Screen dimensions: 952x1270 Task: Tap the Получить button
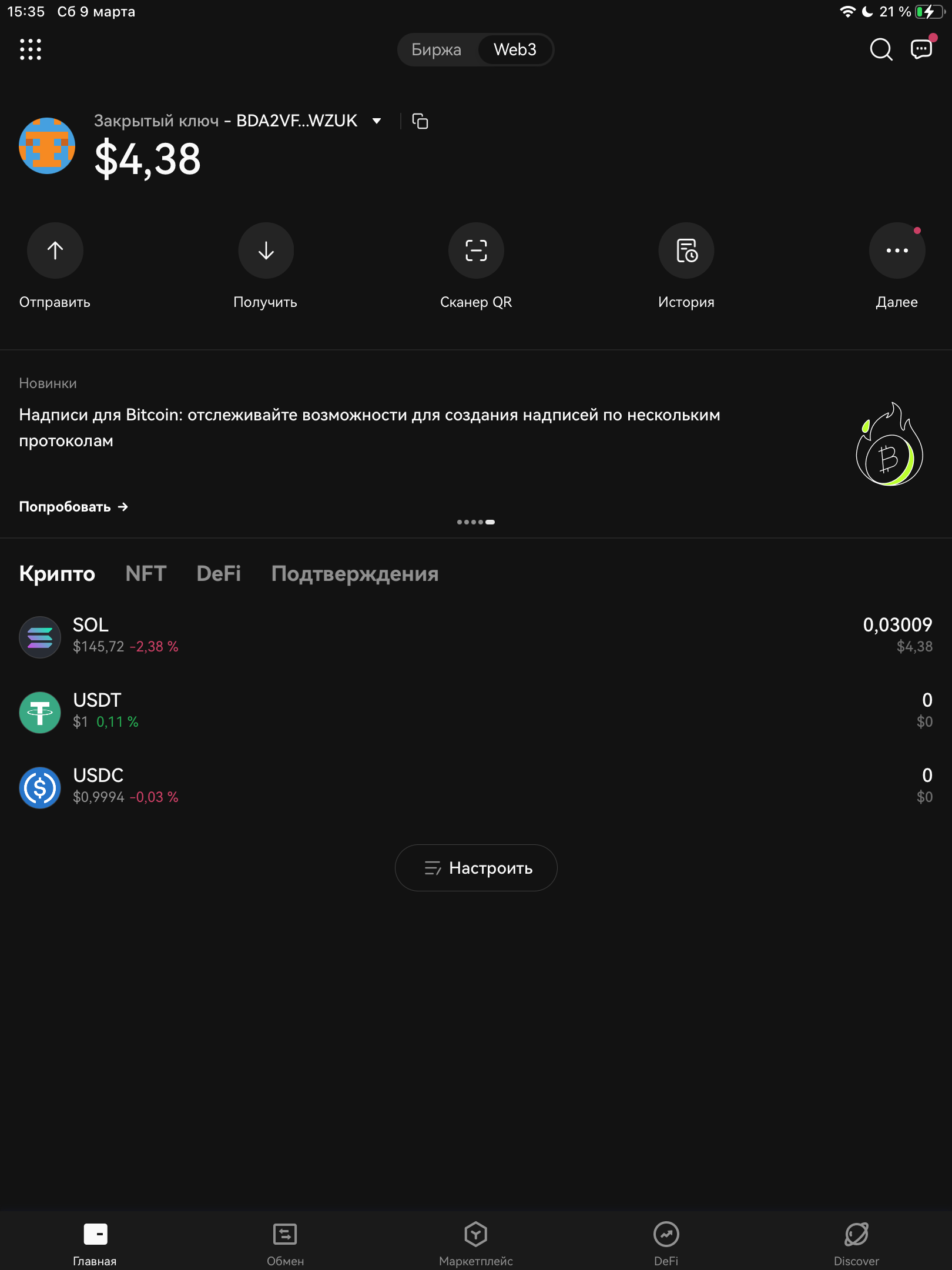pyautogui.click(x=266, y=250)
